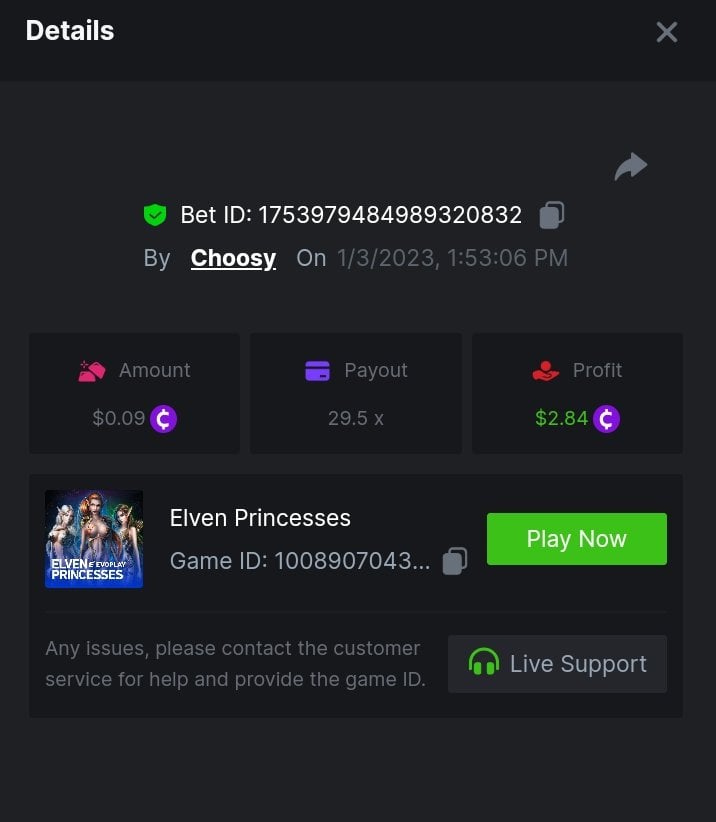Contact Live Support
The image size is (716, 822).
point(557,664)
